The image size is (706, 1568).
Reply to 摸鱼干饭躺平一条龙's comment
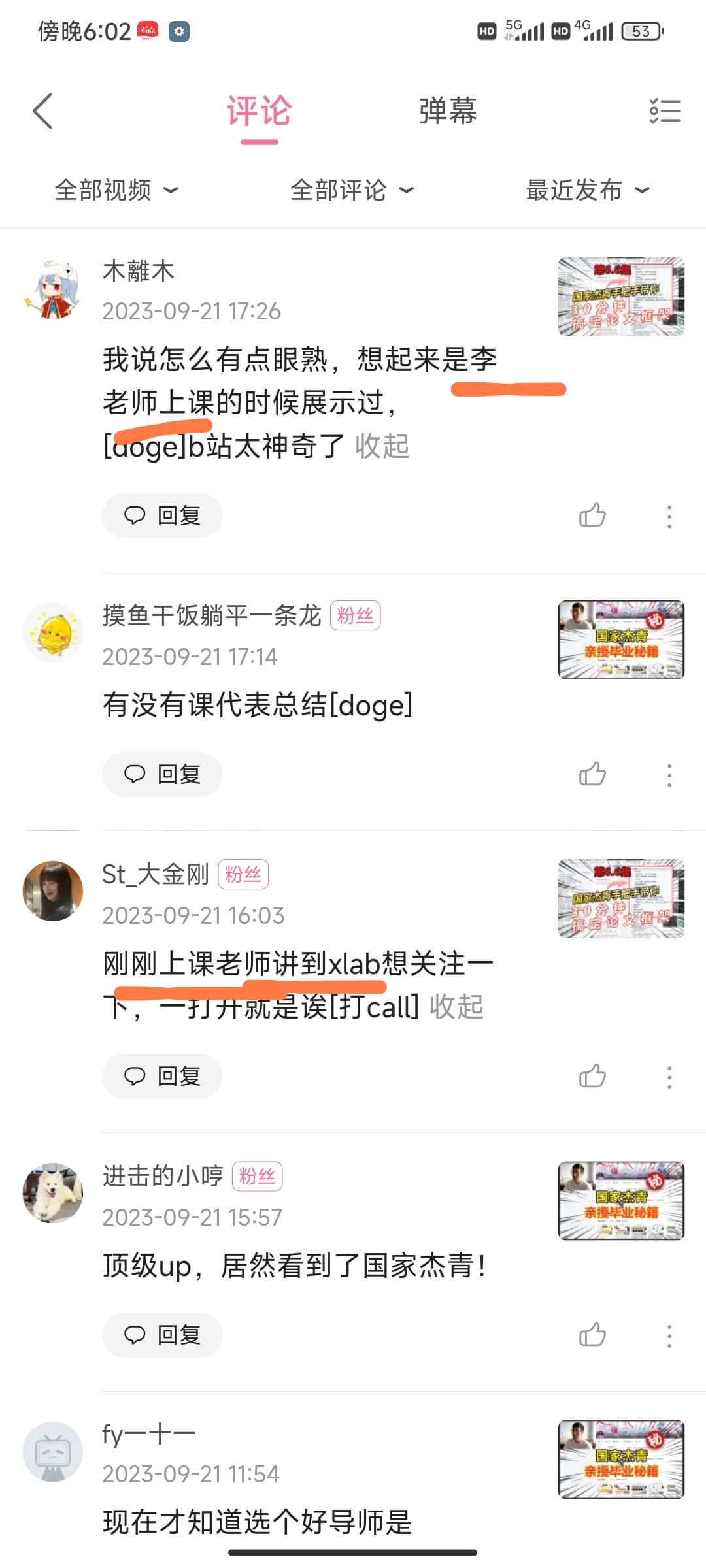[x=162, y=774]
